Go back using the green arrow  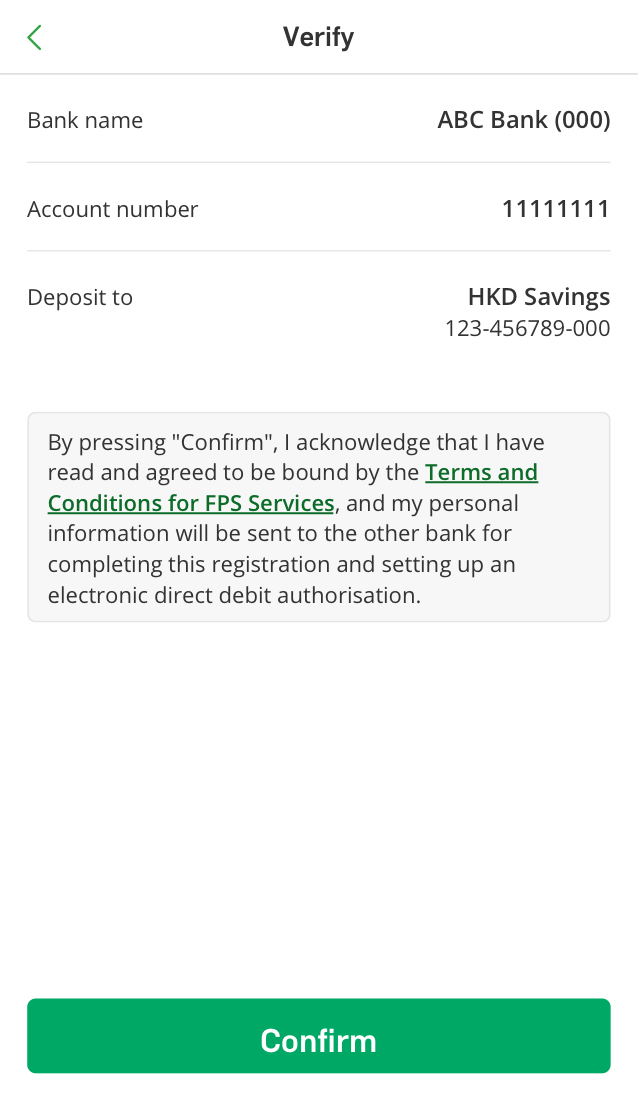[35, 38]
